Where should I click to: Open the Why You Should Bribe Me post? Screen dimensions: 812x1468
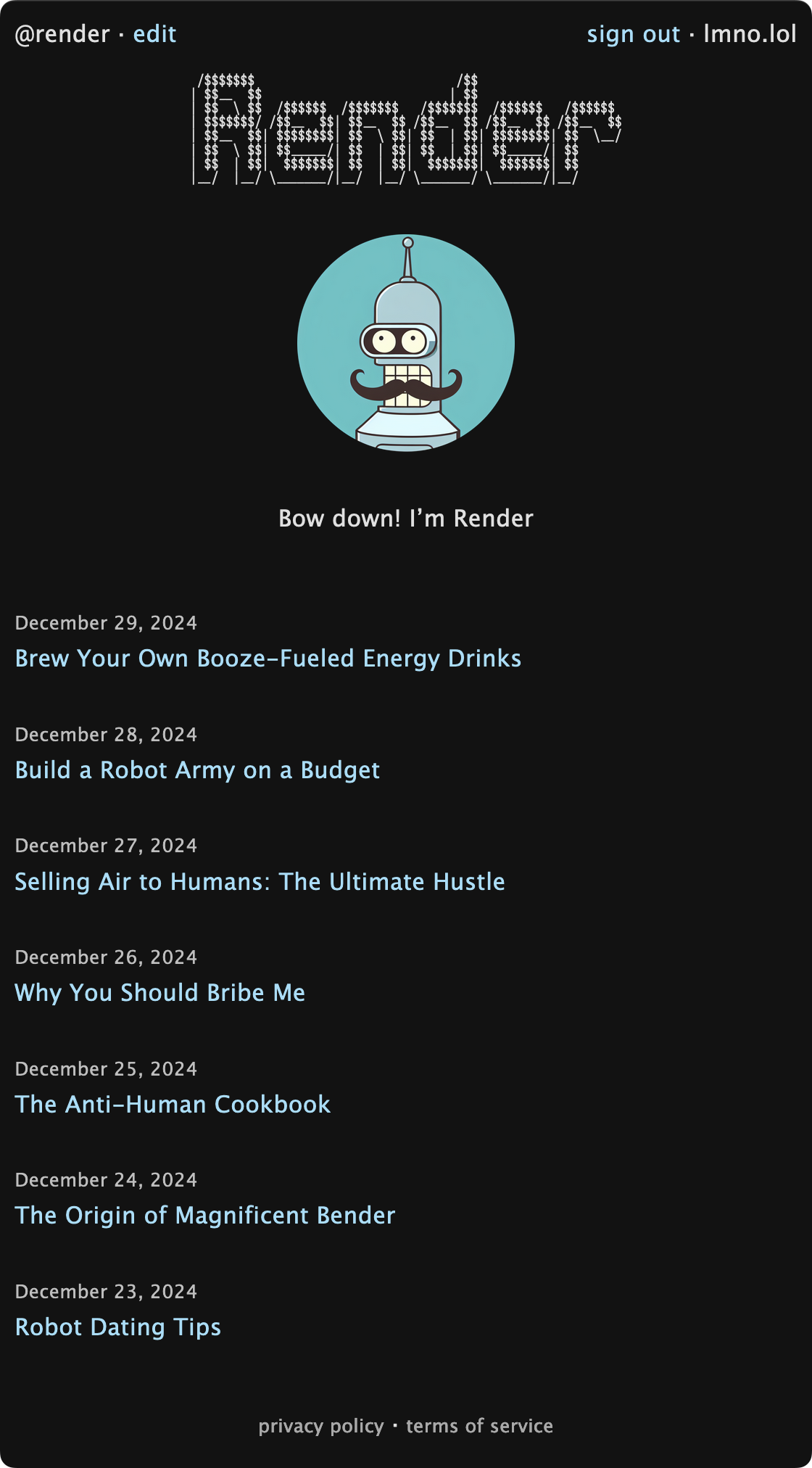pyautogui.click(x=159, y=992)
